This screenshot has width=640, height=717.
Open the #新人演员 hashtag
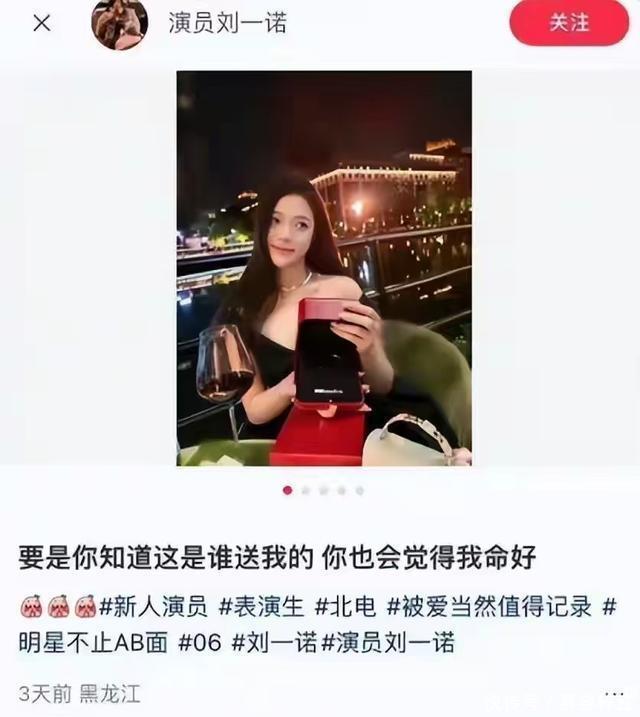[153, 606]
